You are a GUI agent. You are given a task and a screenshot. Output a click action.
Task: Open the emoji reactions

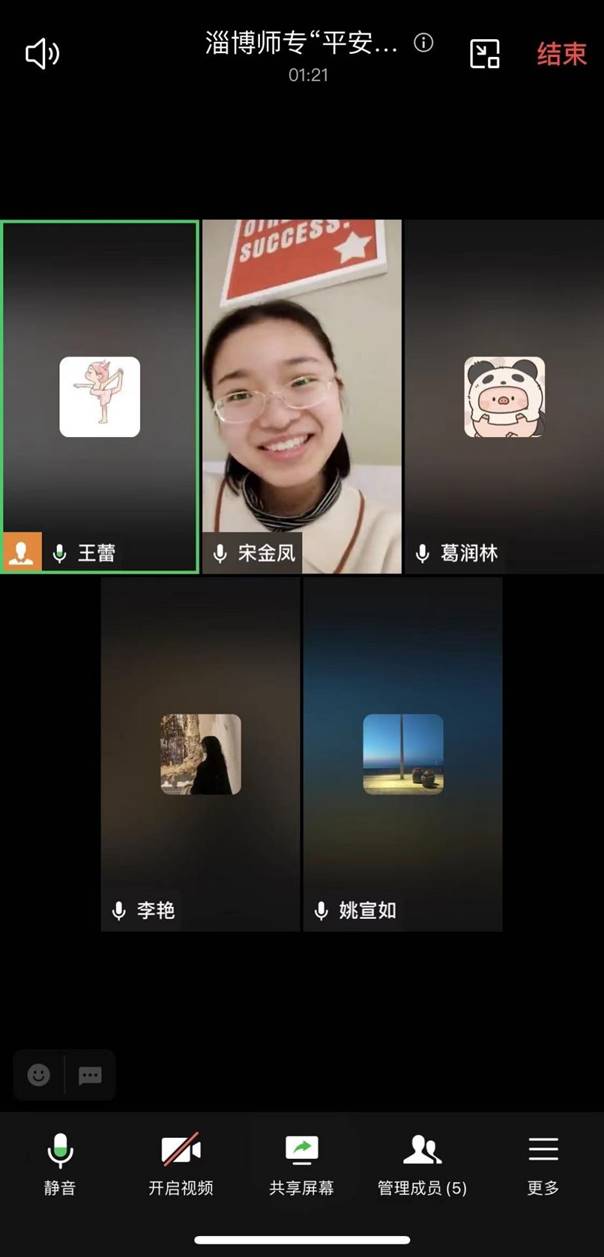pyautogui.click(x=39, y=1075)
